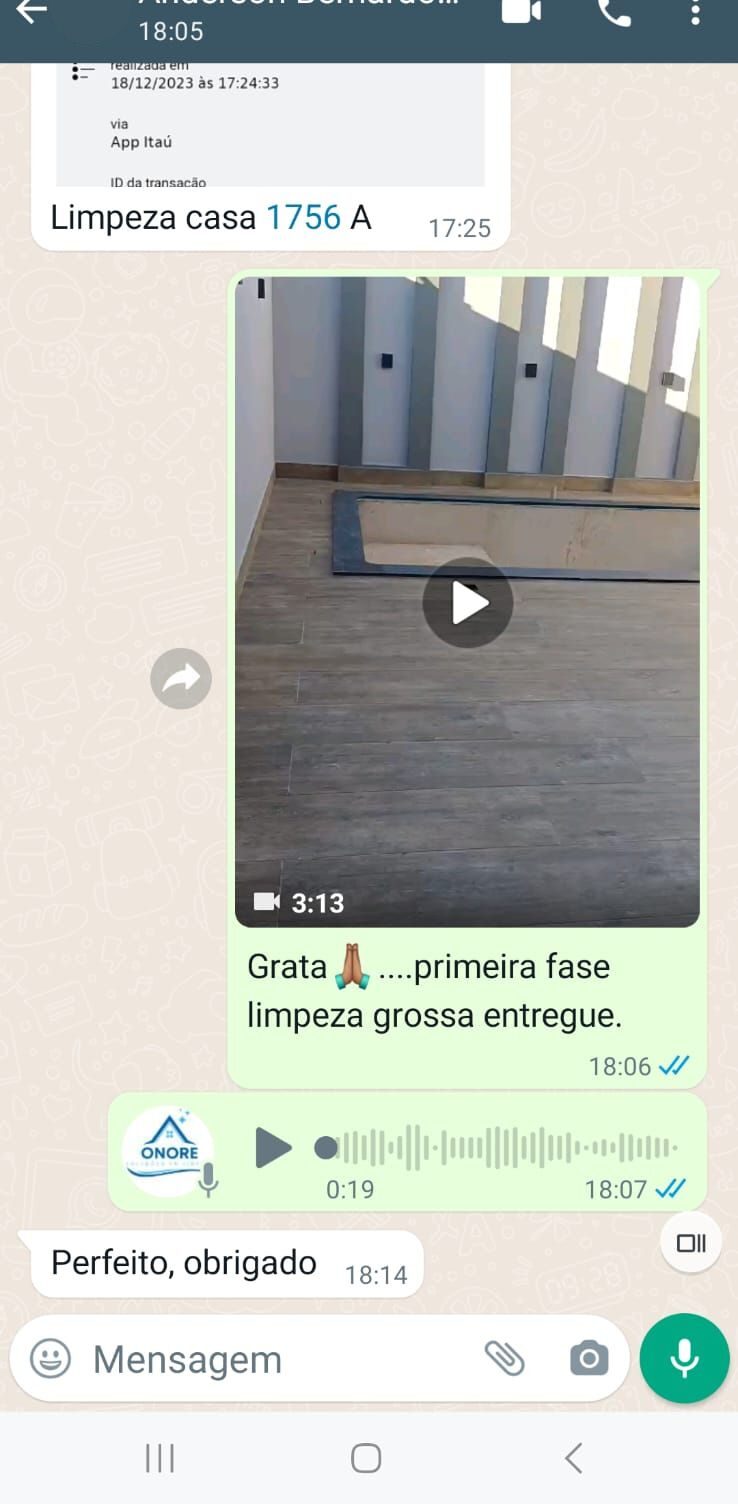Screen dimensions: 738x1504
Task: Tap the floating split-view button
Action: click(691, 1243)
